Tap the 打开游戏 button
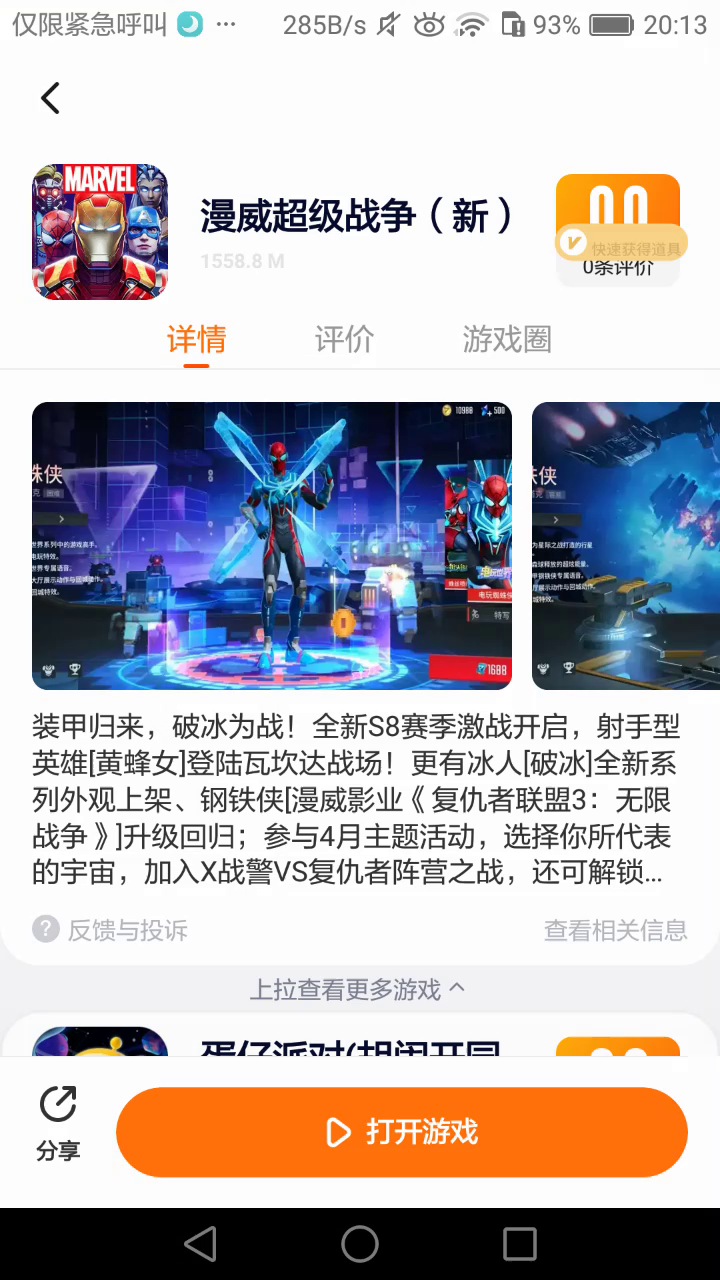This screenshot has width=720, height=1280. click(402, 1132)
